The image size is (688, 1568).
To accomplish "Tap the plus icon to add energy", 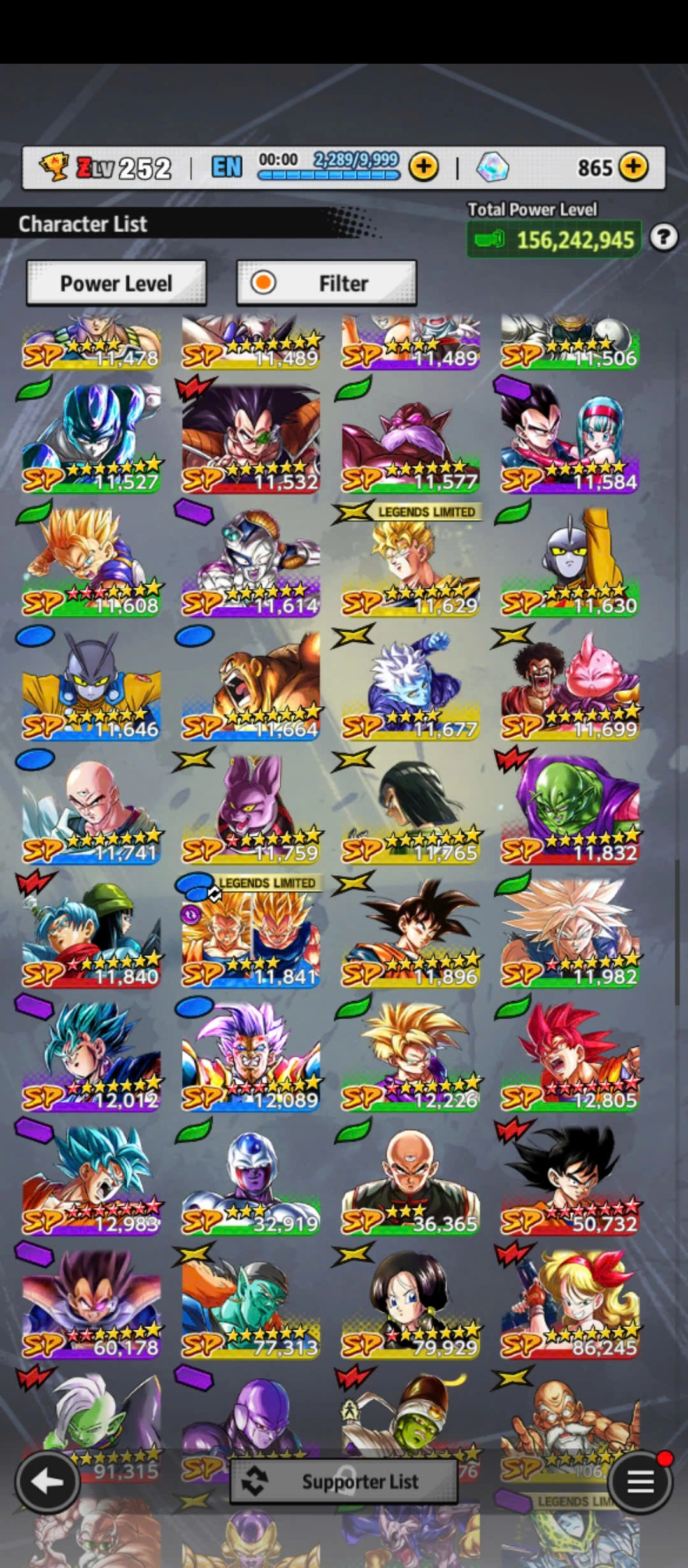I will pos(424,167).
